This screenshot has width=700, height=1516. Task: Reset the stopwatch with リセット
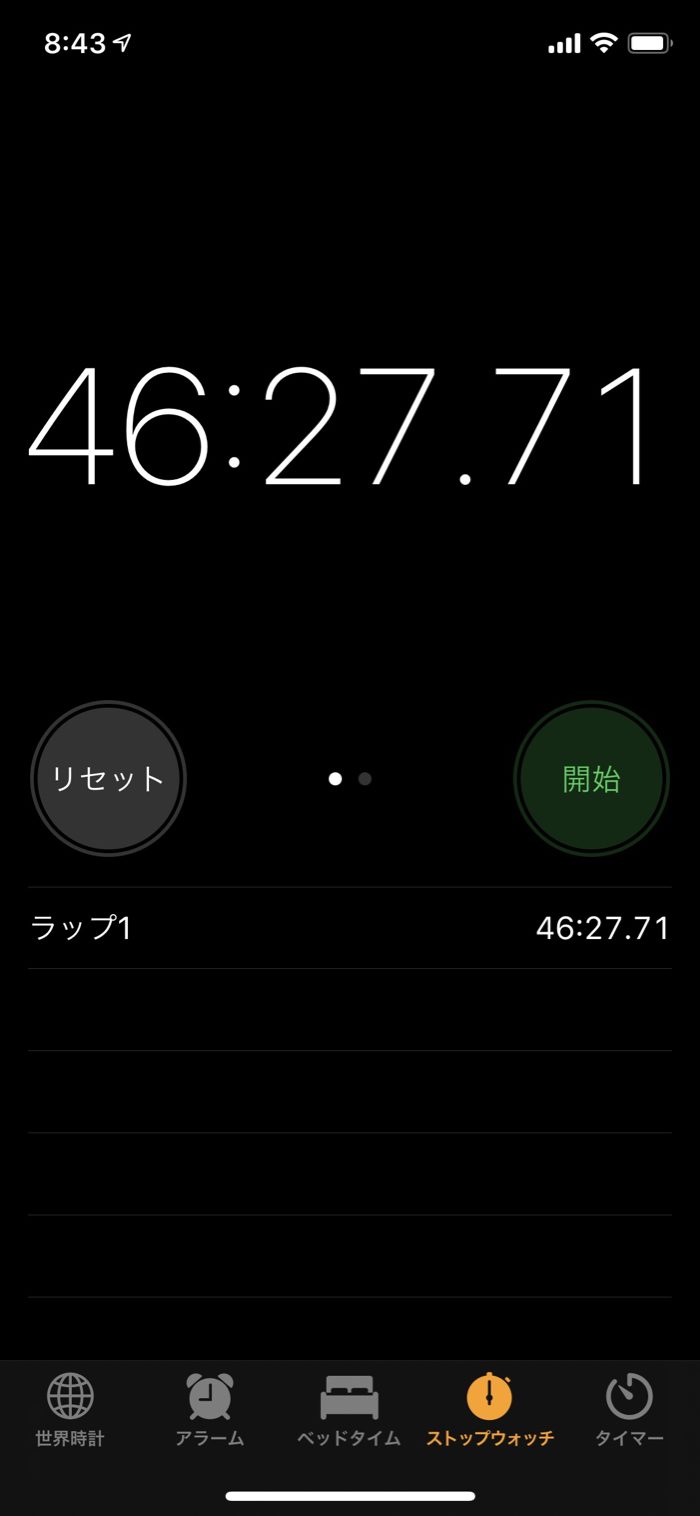coord(108,779)
